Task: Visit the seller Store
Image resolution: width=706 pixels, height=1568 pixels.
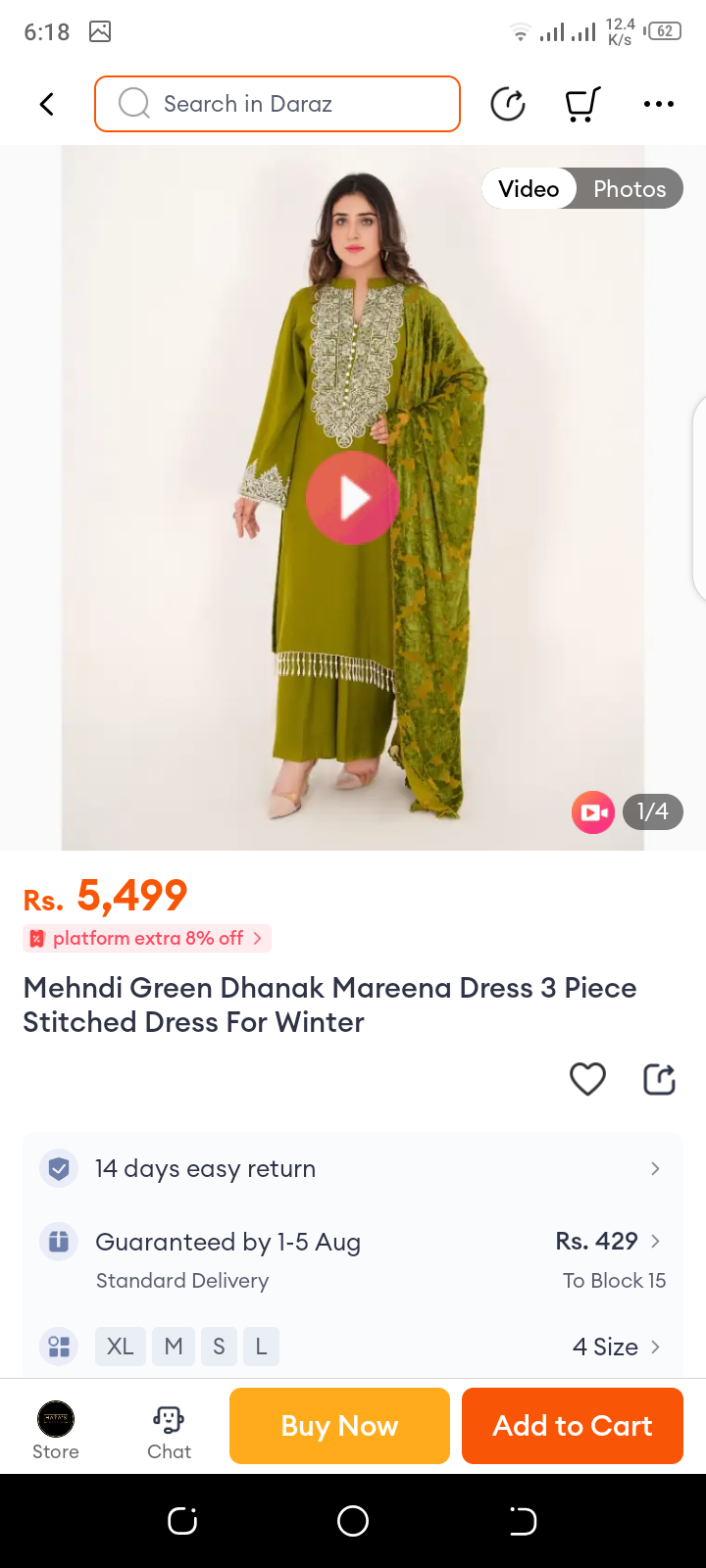Action: (56, 1430)
